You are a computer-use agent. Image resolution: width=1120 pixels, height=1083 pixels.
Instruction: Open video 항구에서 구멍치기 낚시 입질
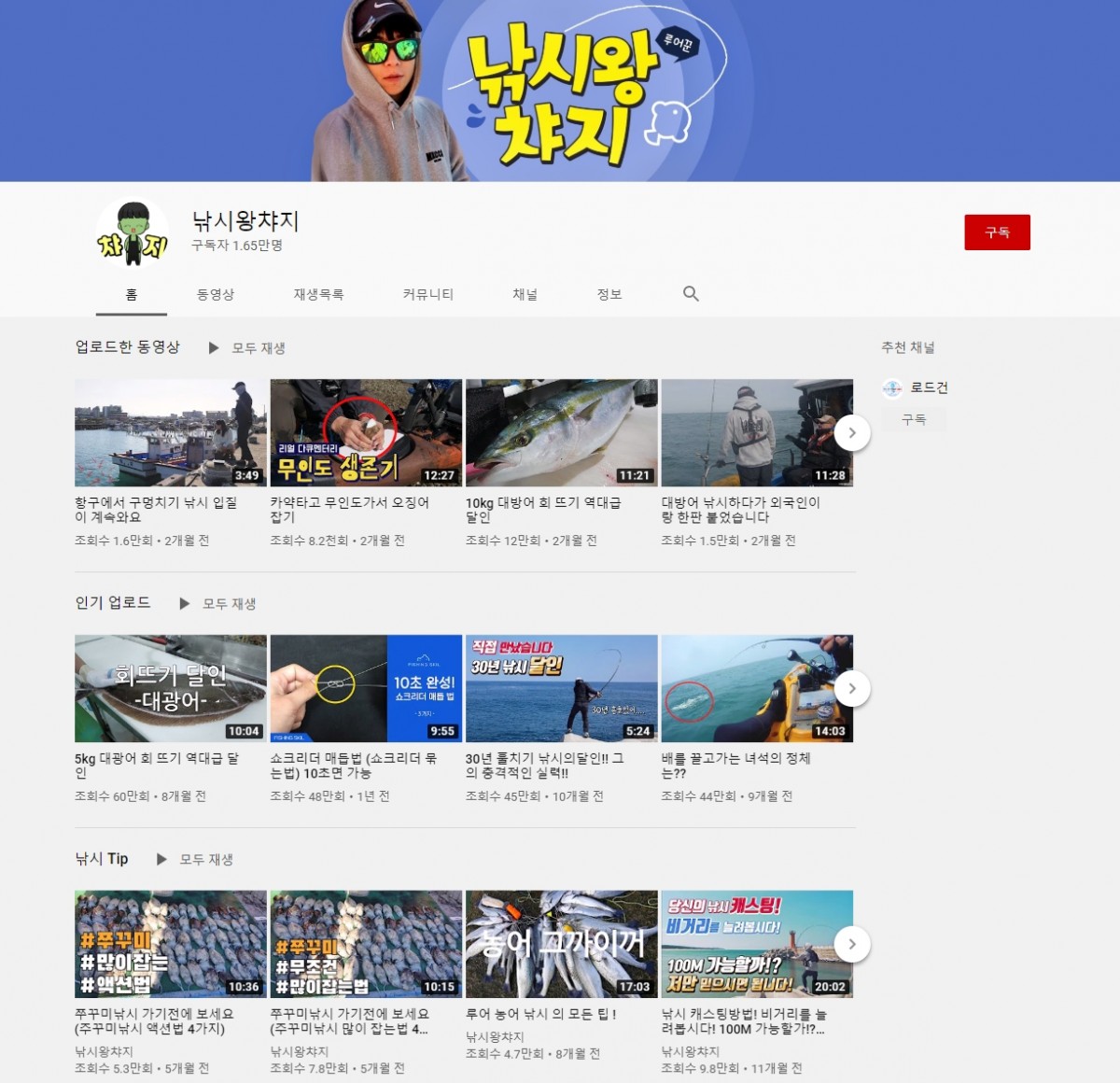[x=170, y=433]
